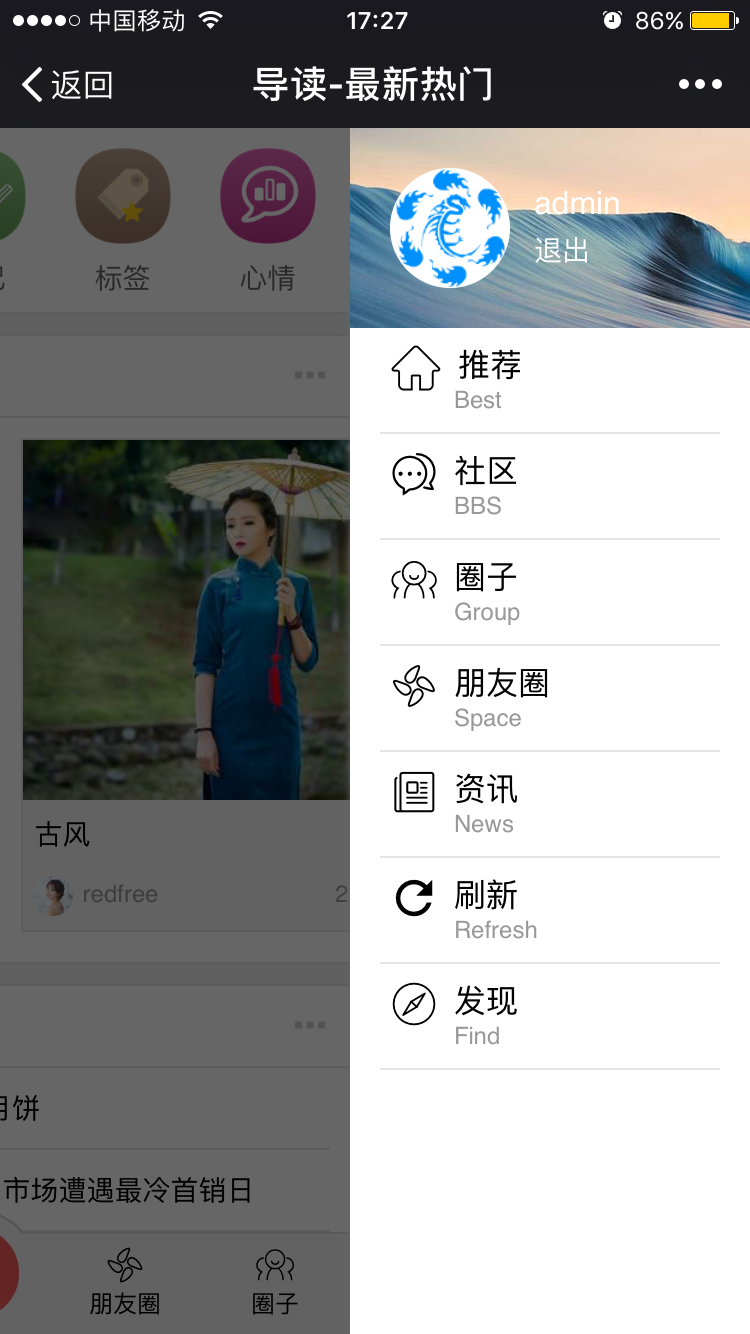Go to 圈子 Group in the drawer
The height and width of the screenshot is (1334, 750).
(x=550, y=592)
